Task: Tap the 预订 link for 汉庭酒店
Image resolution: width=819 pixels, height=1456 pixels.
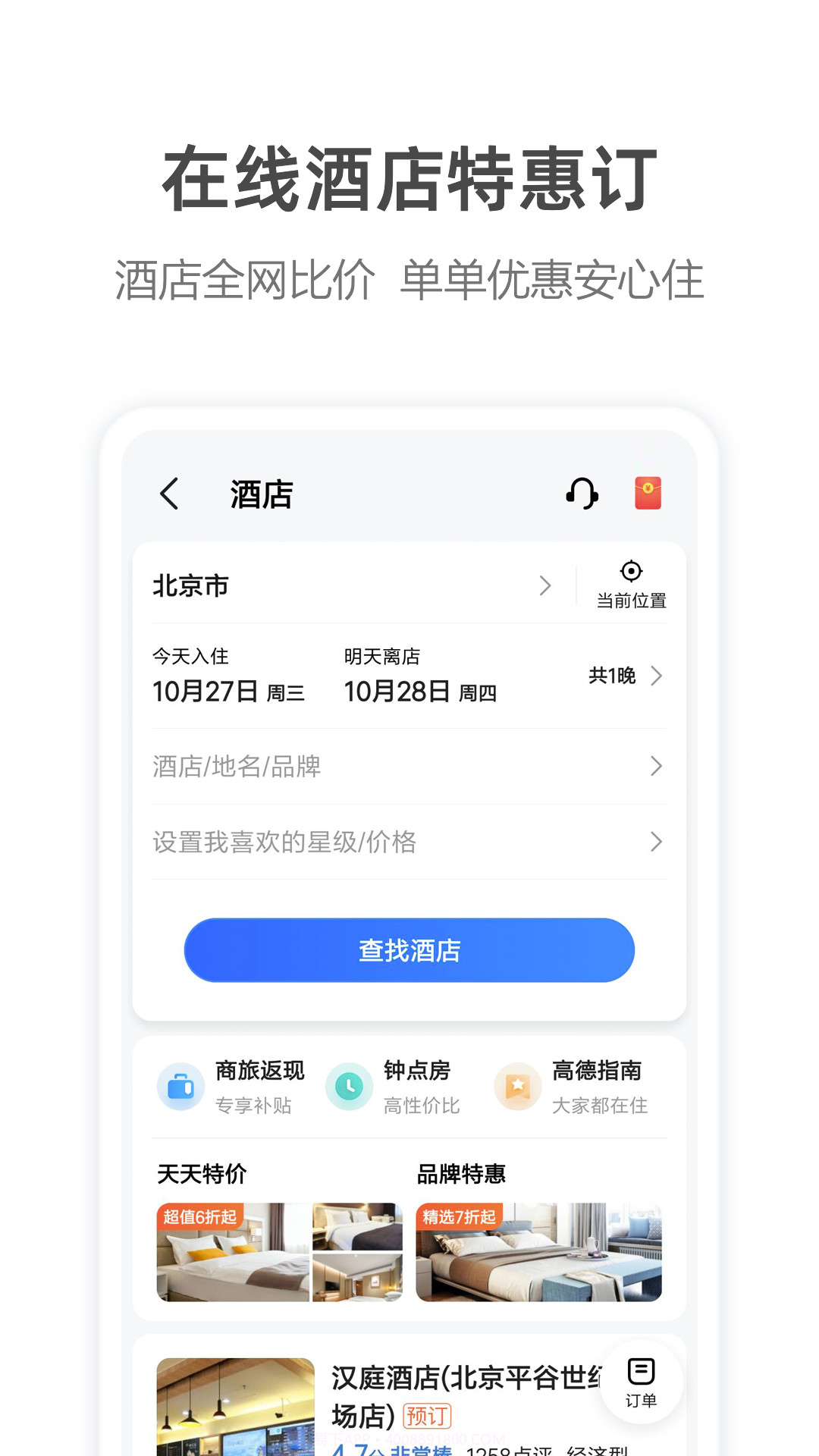Action: pos(426,1415)
